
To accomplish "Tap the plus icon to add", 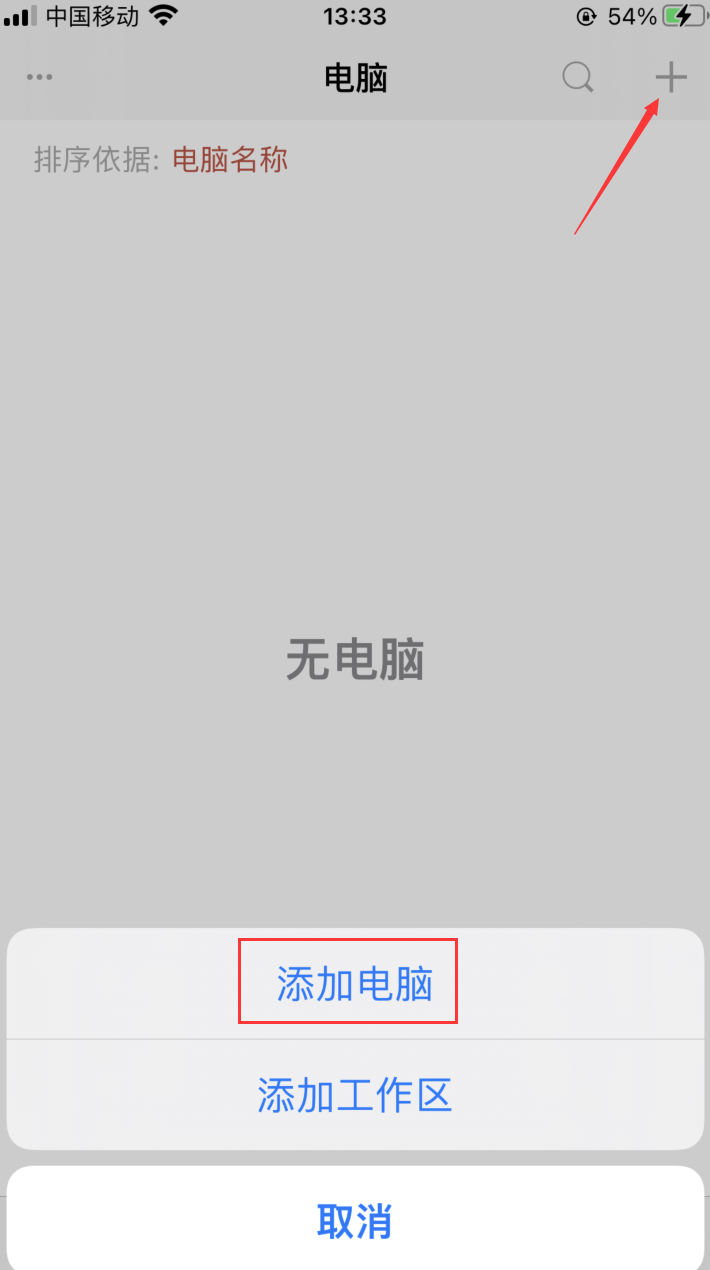I will [671, 77].
